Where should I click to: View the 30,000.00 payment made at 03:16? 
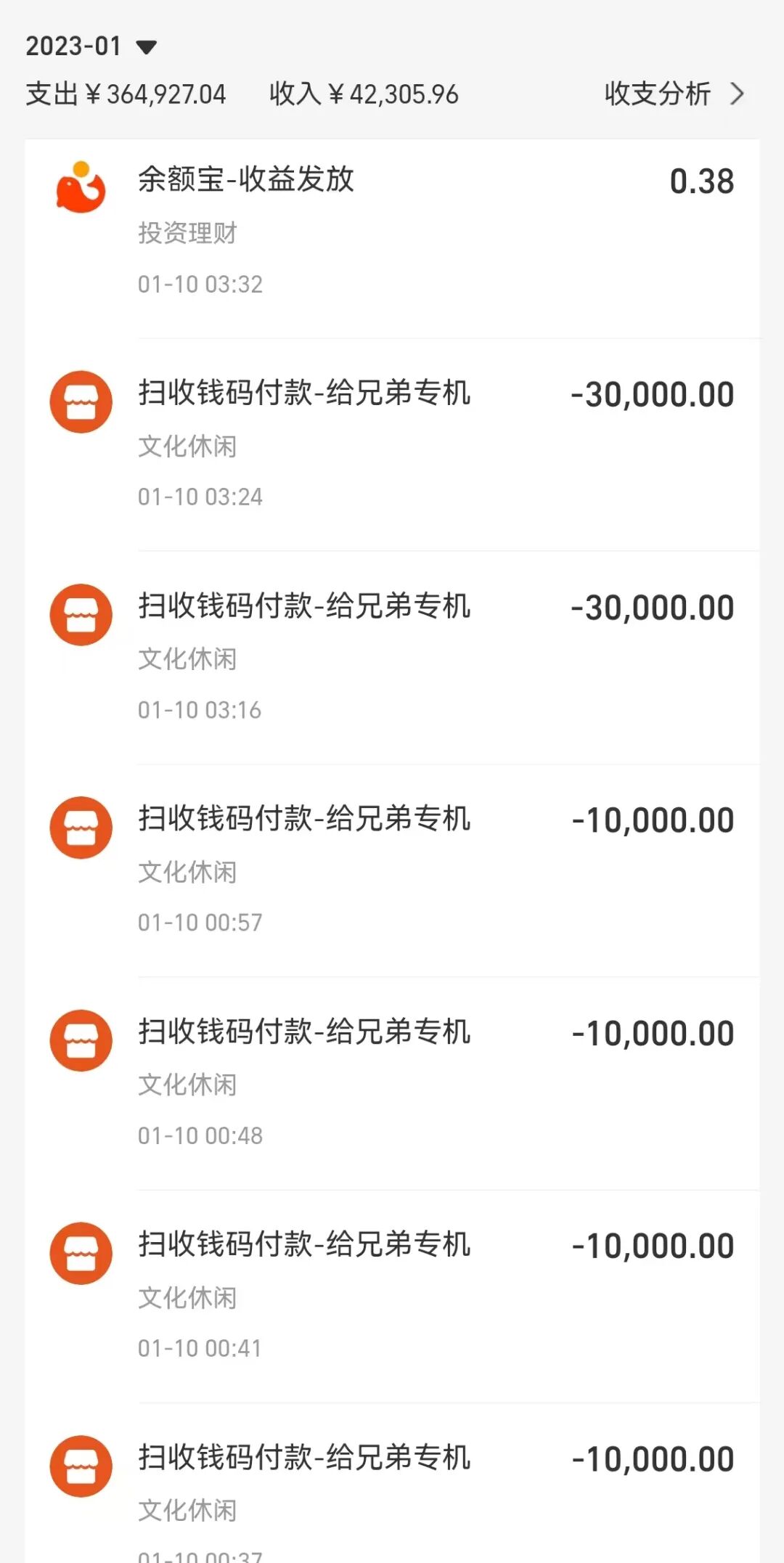392,657
